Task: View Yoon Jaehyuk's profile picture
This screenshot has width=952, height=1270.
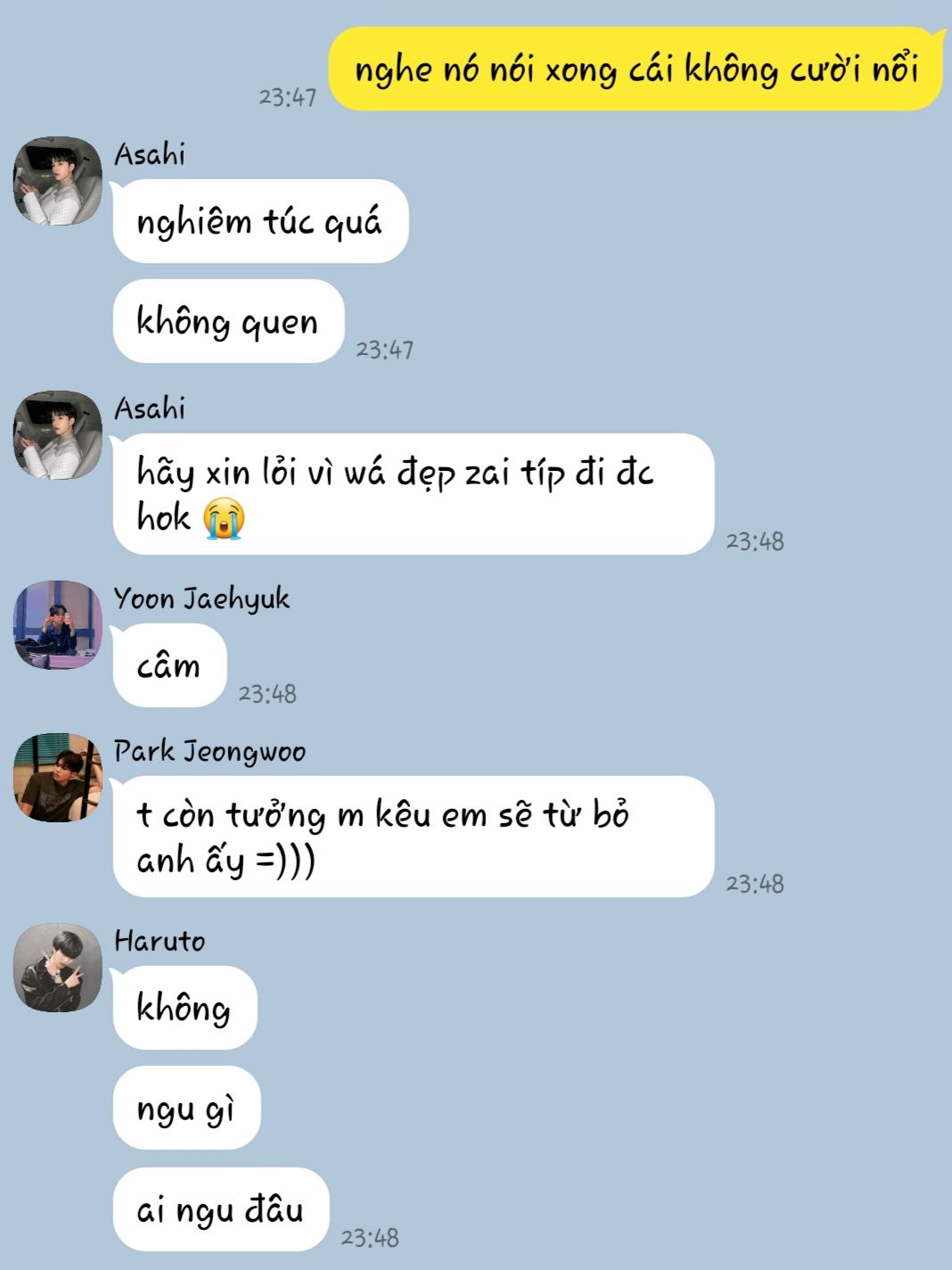Action: 58,624
